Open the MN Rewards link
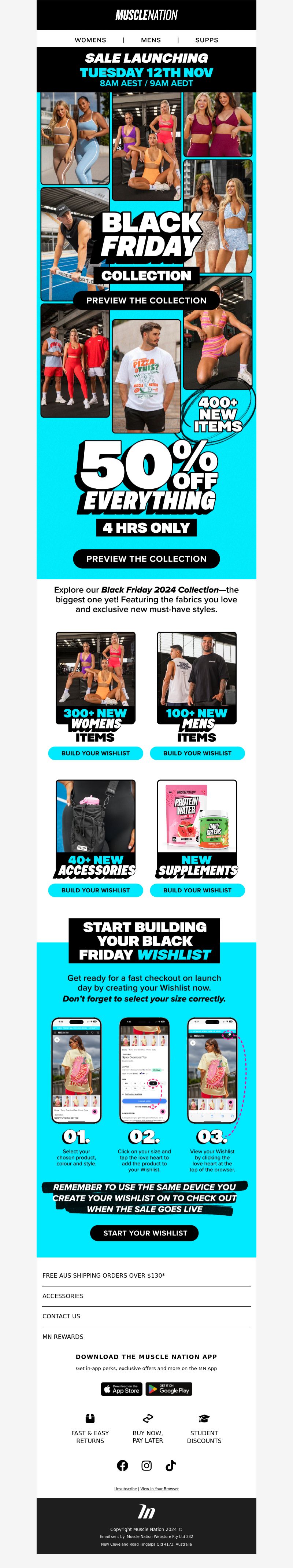The image size is (293, 1568). tap(63, 1337)
